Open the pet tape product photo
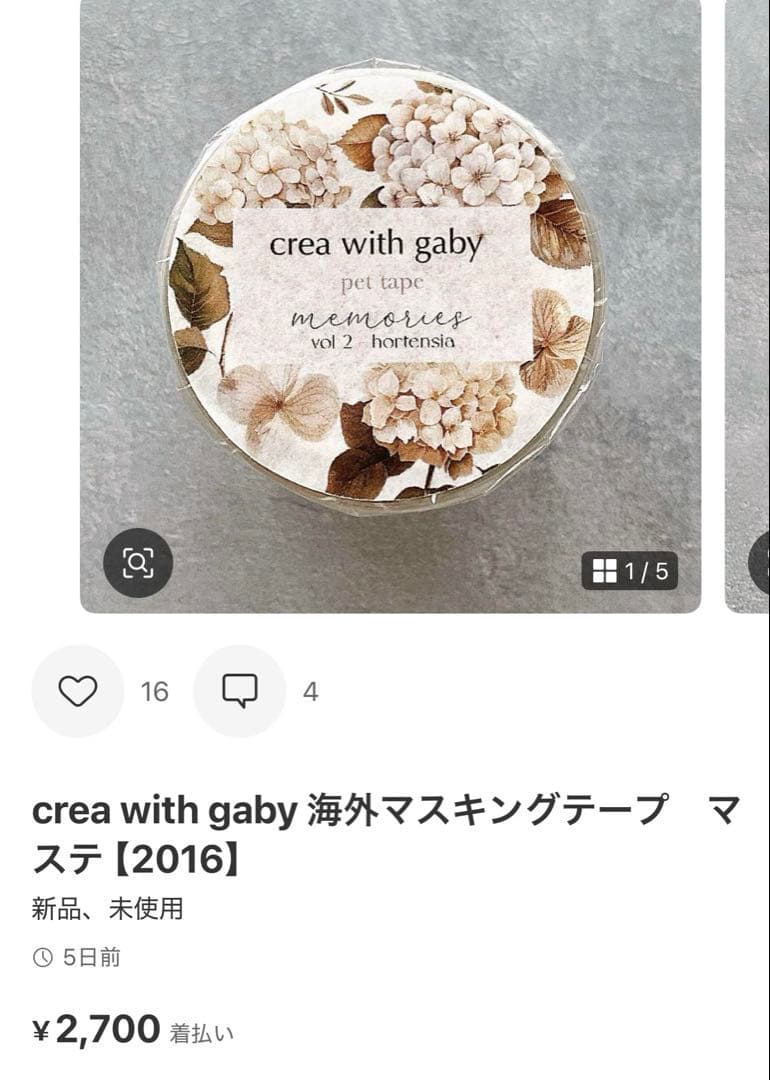 click(x=390, y=290)
